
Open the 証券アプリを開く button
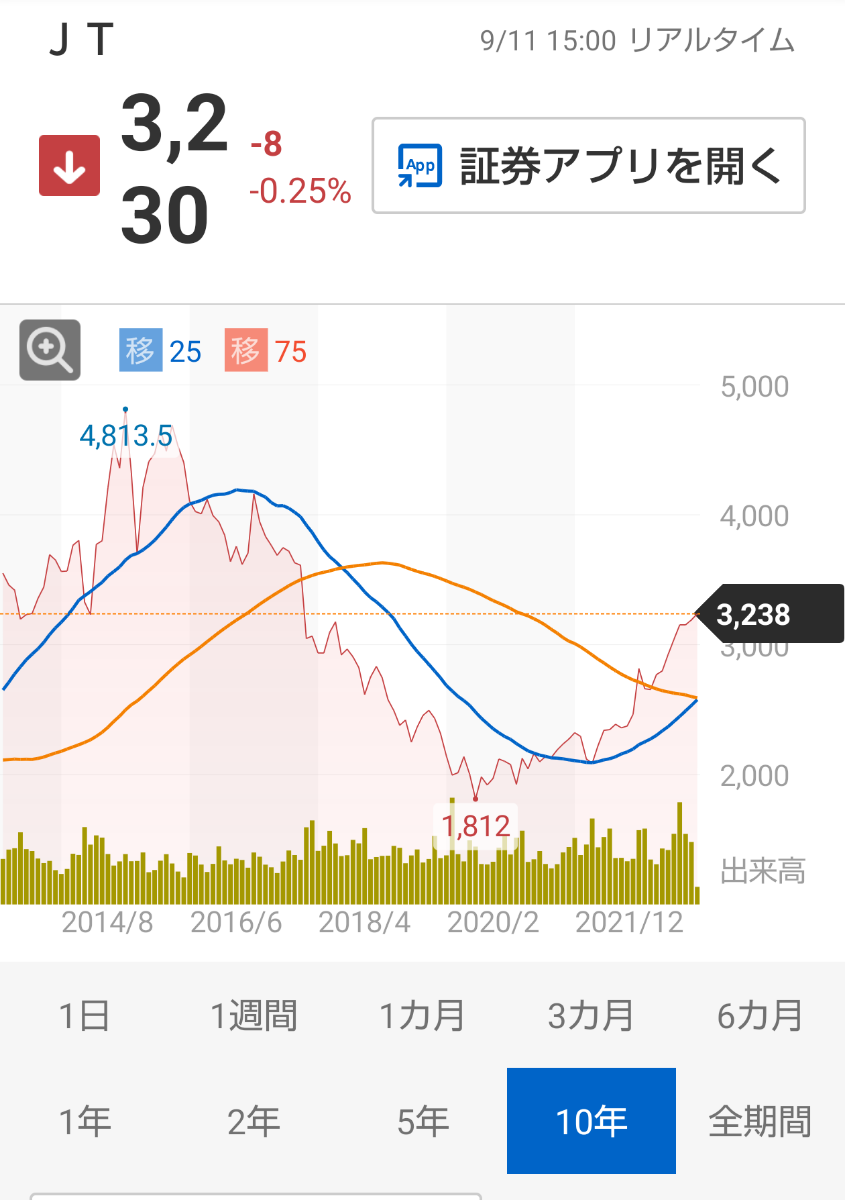[x=588, y=166]
